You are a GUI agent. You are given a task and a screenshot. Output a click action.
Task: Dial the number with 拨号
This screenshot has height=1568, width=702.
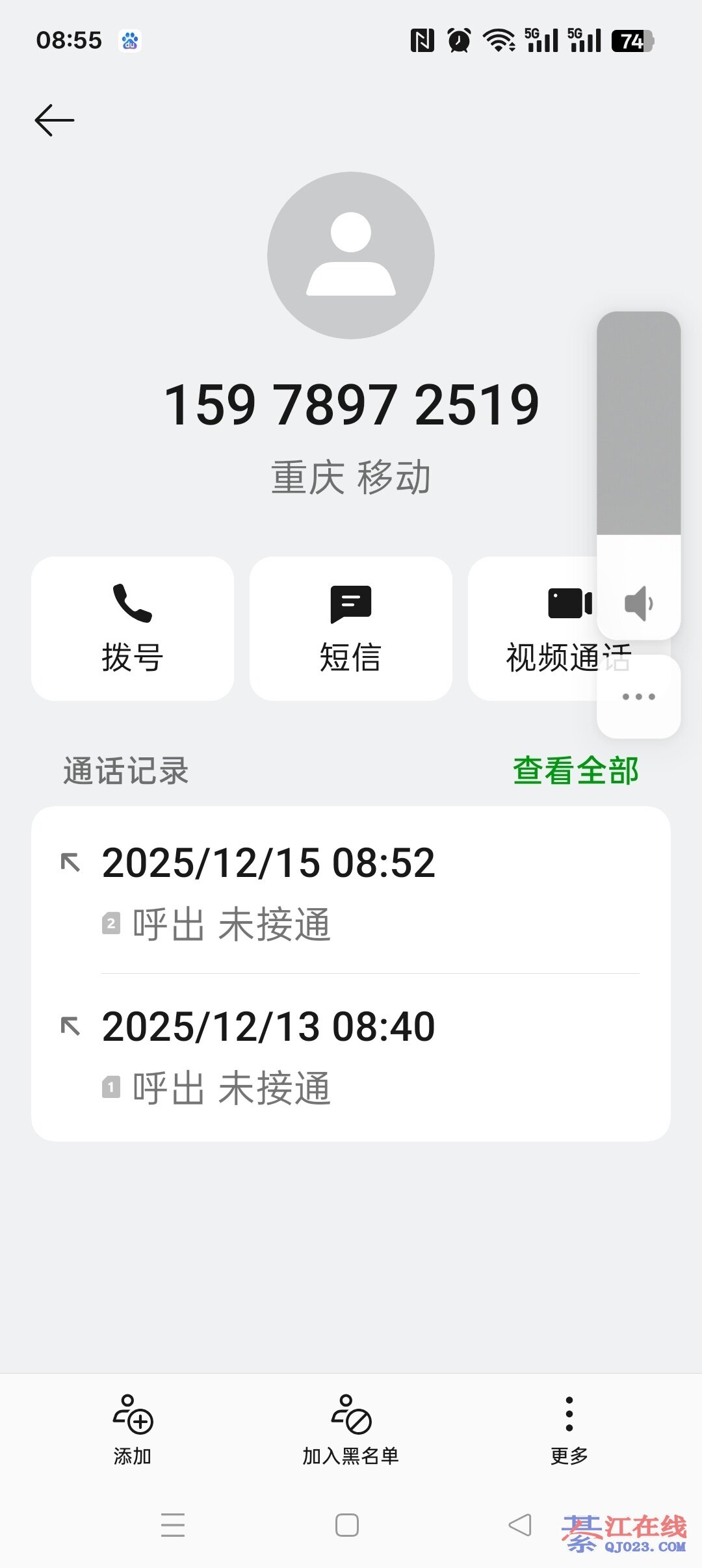[133, 628]
